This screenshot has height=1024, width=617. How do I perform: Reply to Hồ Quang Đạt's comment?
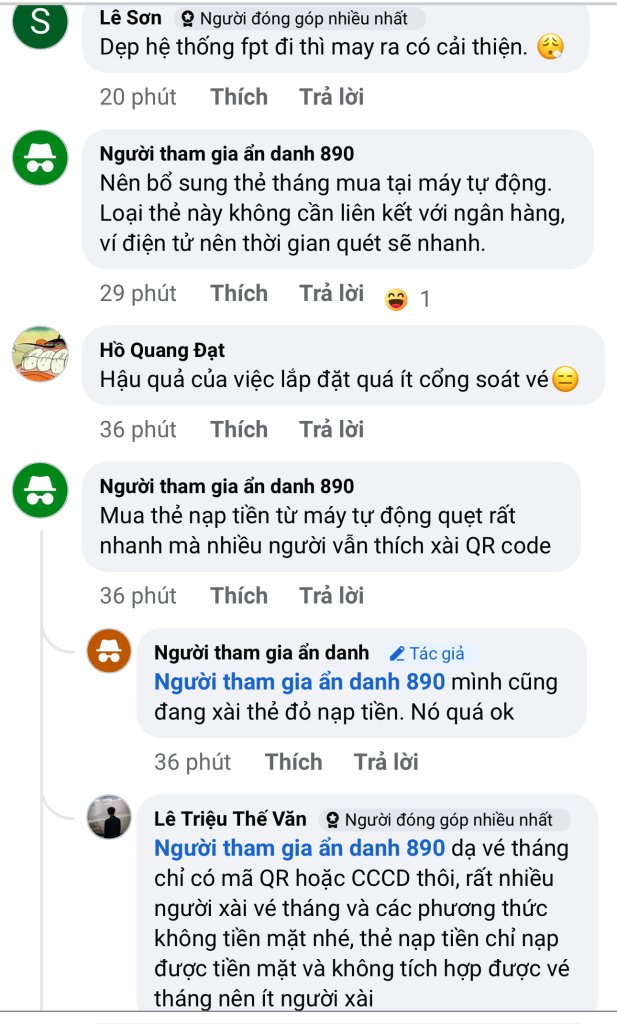tap(331, 429)
